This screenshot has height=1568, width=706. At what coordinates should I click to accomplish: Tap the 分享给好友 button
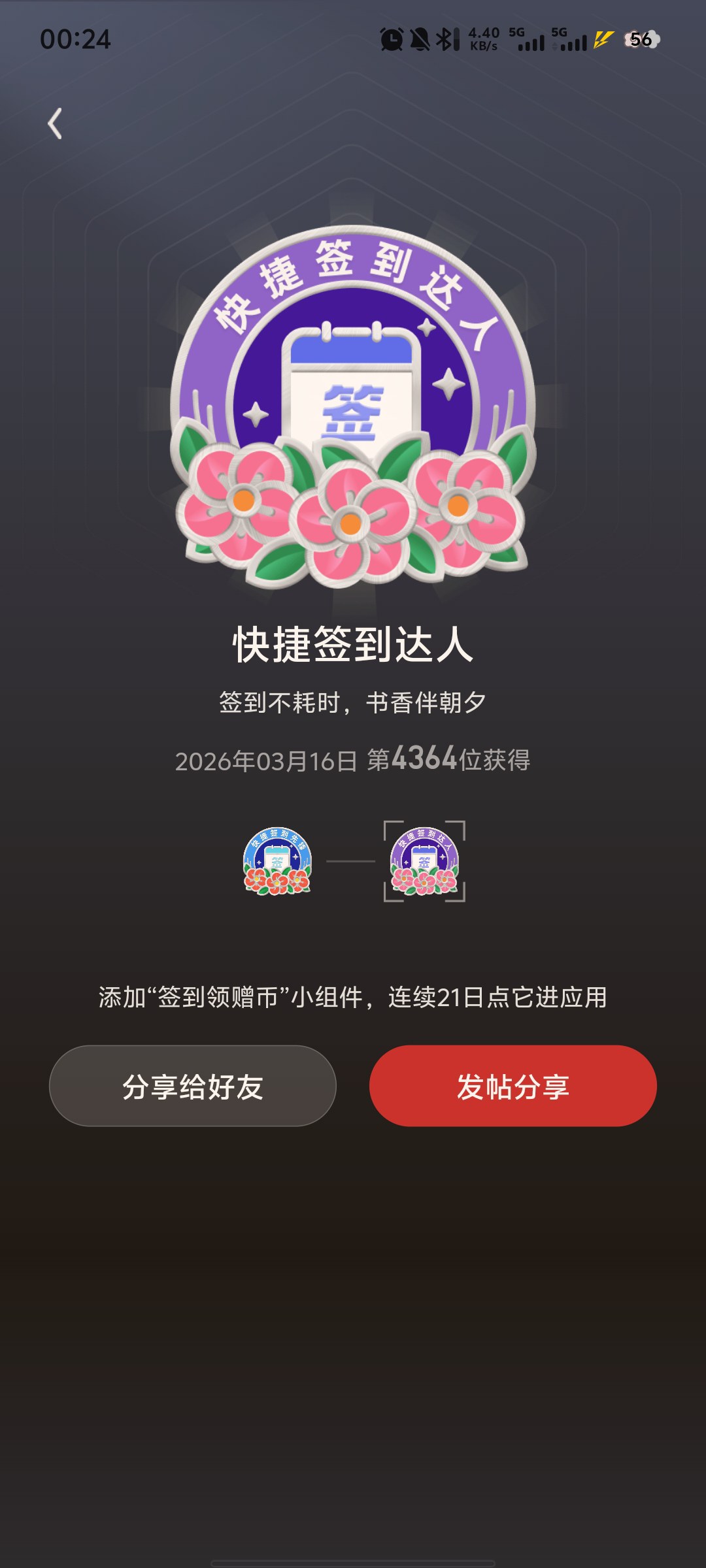point(193,1086)
